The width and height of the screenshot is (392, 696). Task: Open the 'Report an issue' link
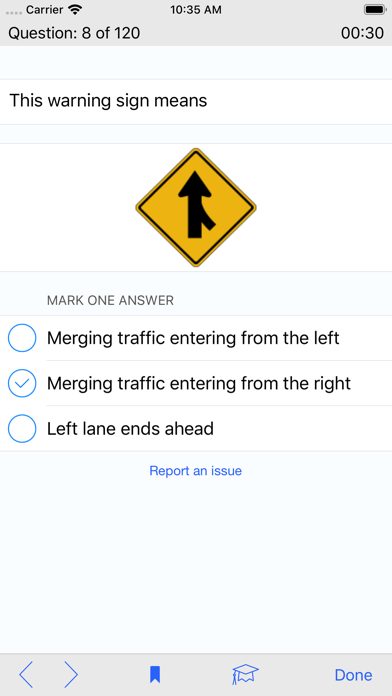pos(195,471)
